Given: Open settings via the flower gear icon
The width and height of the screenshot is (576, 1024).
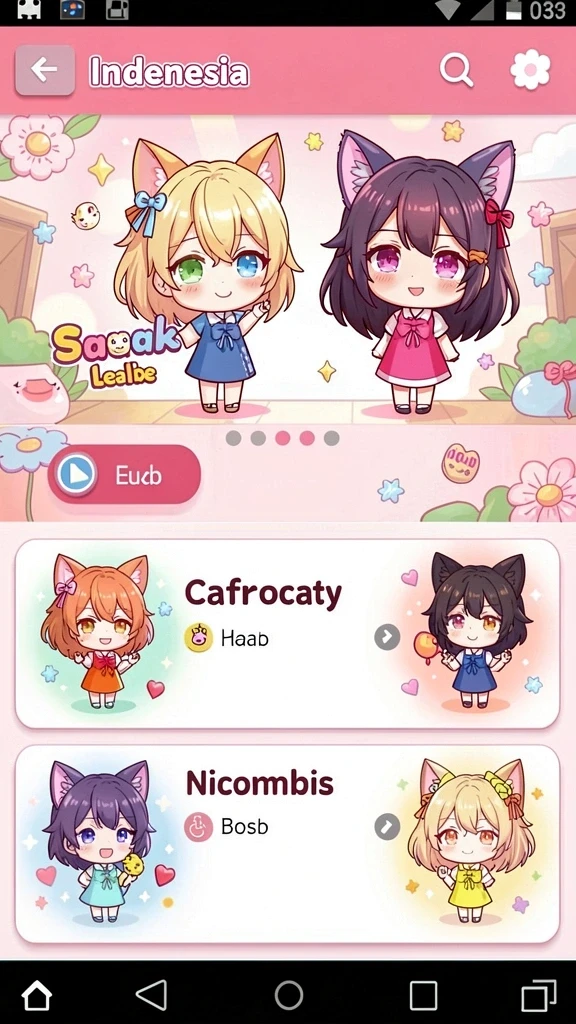Looking at the screenshot, I should [530, 69].
